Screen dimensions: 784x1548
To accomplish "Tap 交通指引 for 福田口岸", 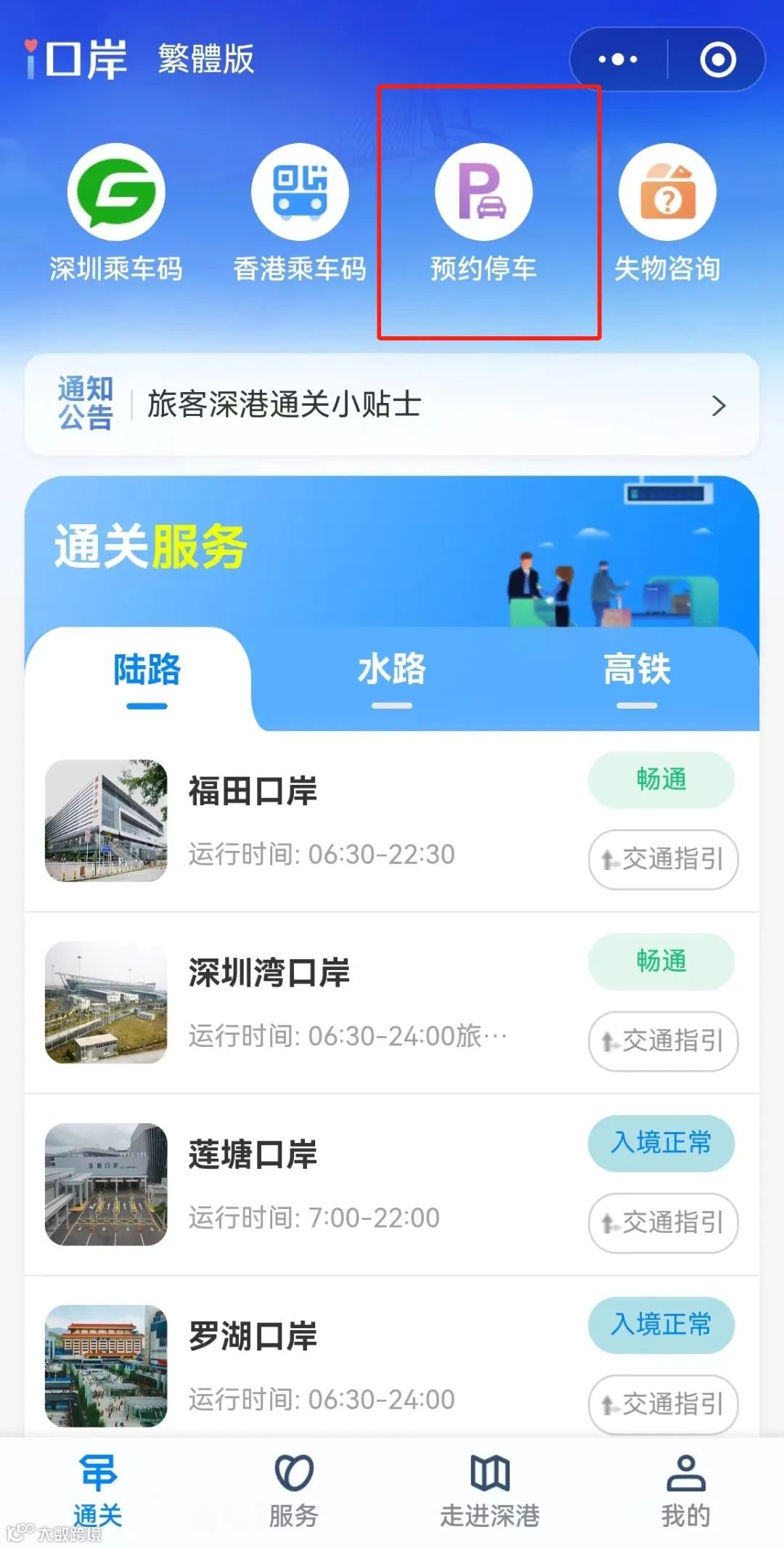I will point(663,860).
